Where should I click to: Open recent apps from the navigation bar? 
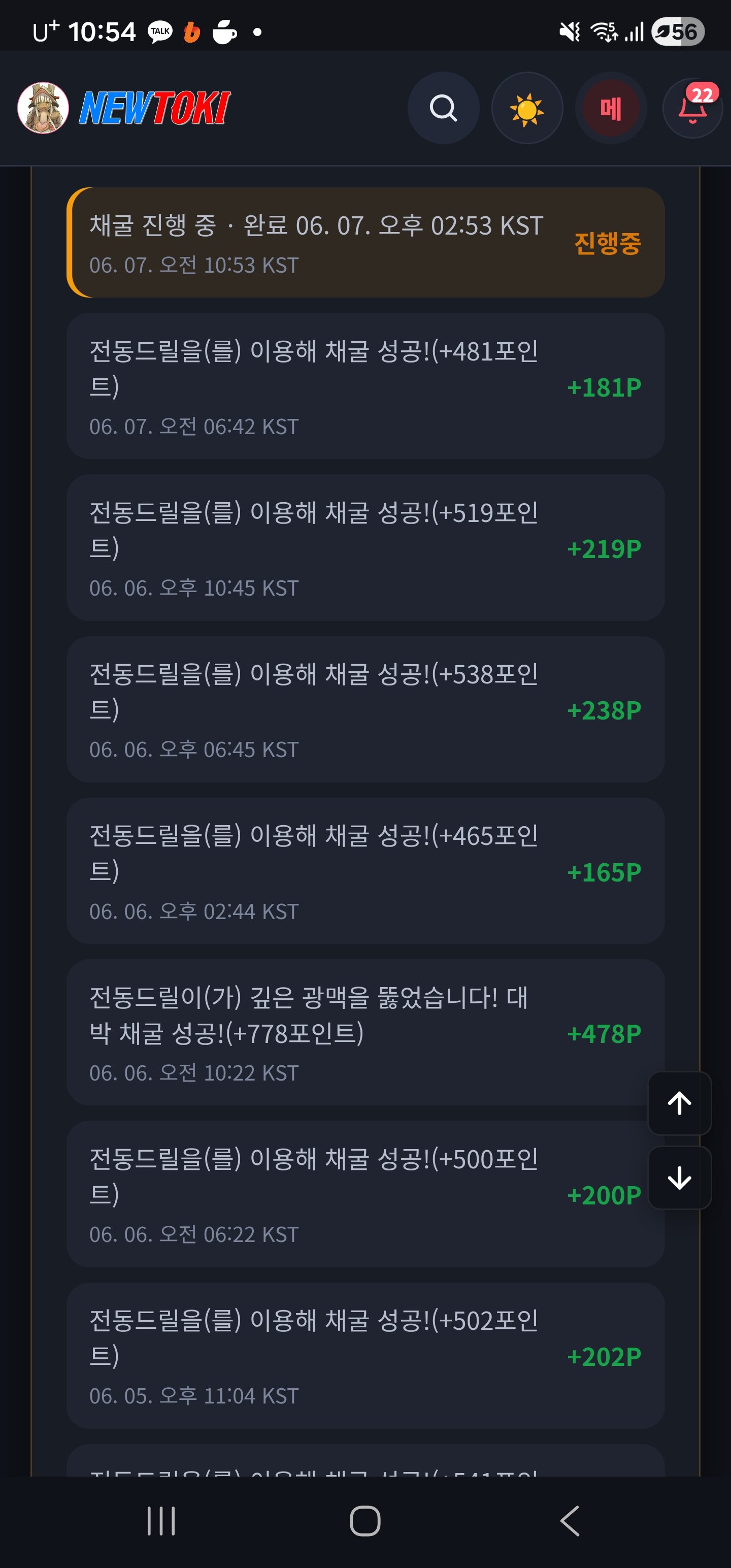click(x=161, y=1521)
